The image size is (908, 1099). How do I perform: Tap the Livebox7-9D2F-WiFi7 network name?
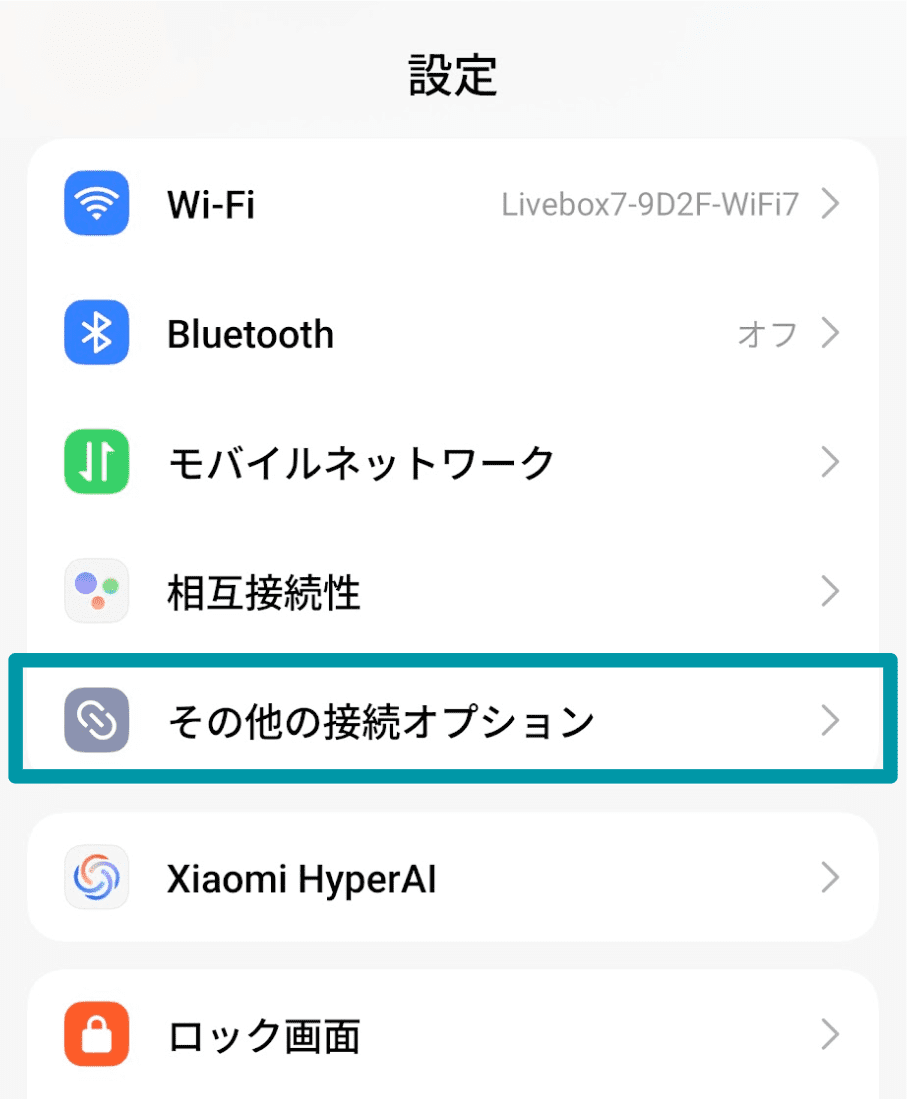(x=650, y=204)
